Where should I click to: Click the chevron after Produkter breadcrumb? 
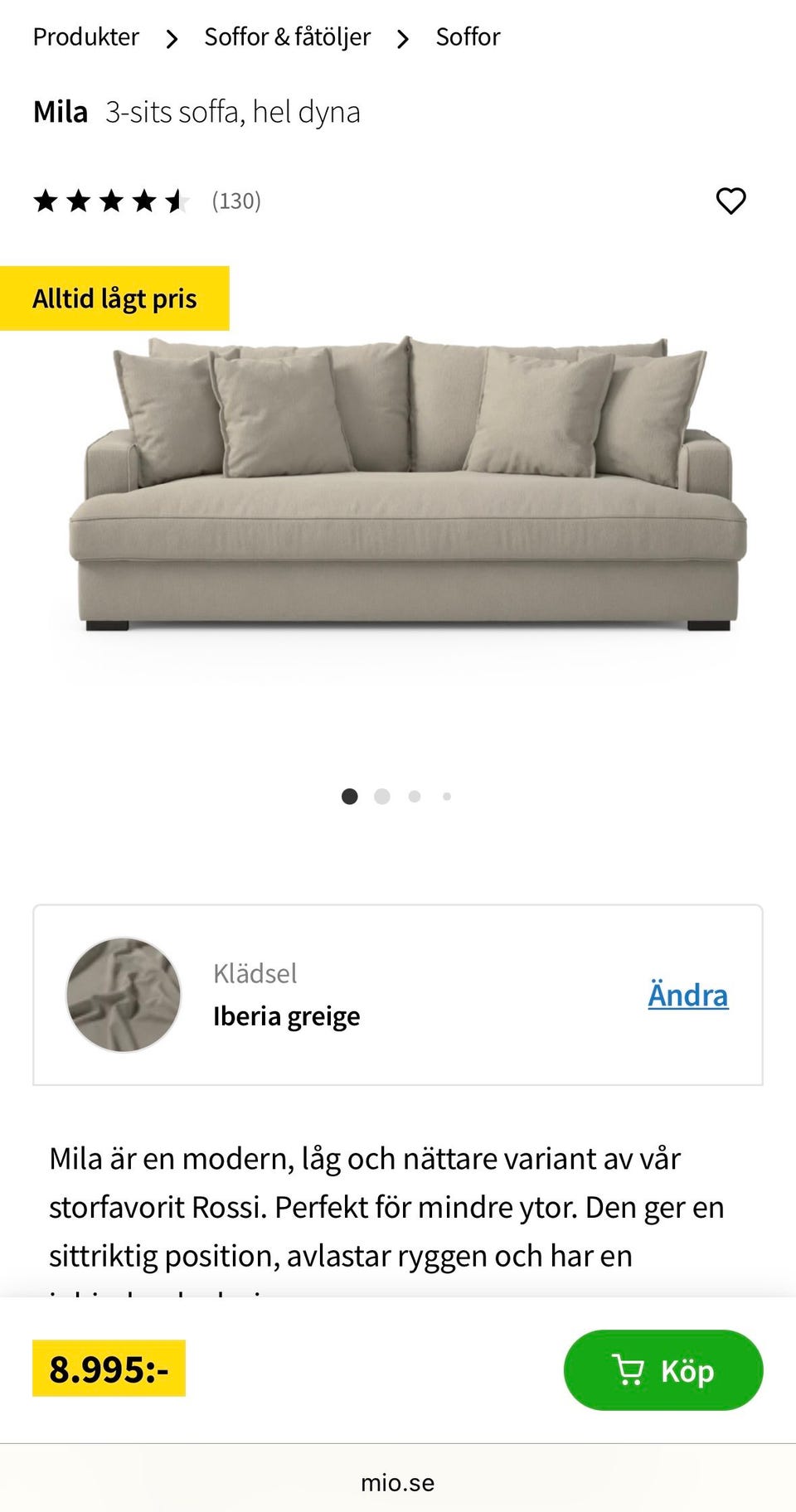coord(171,36)
